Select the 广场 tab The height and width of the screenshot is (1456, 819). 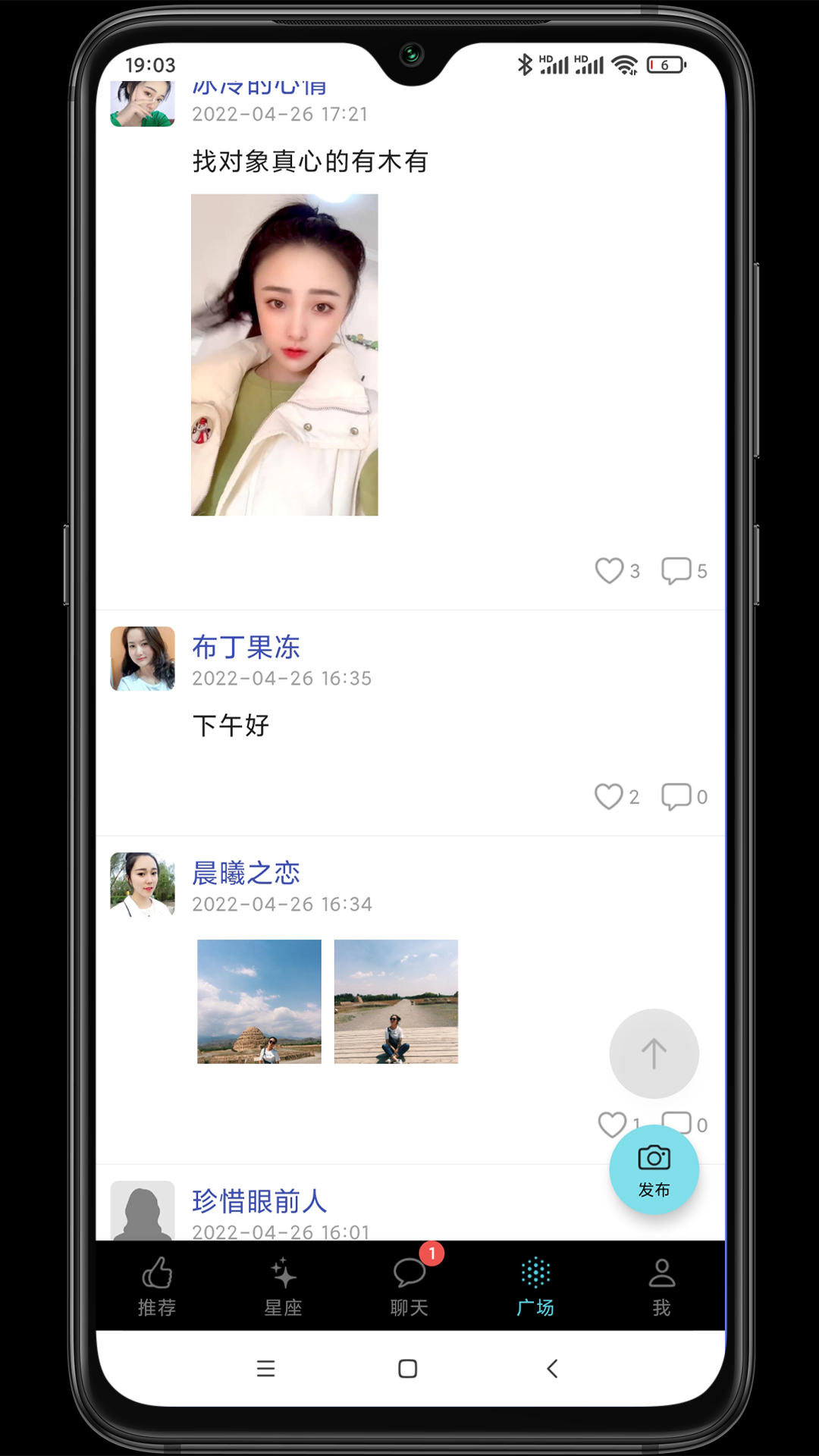(535, 1286)
